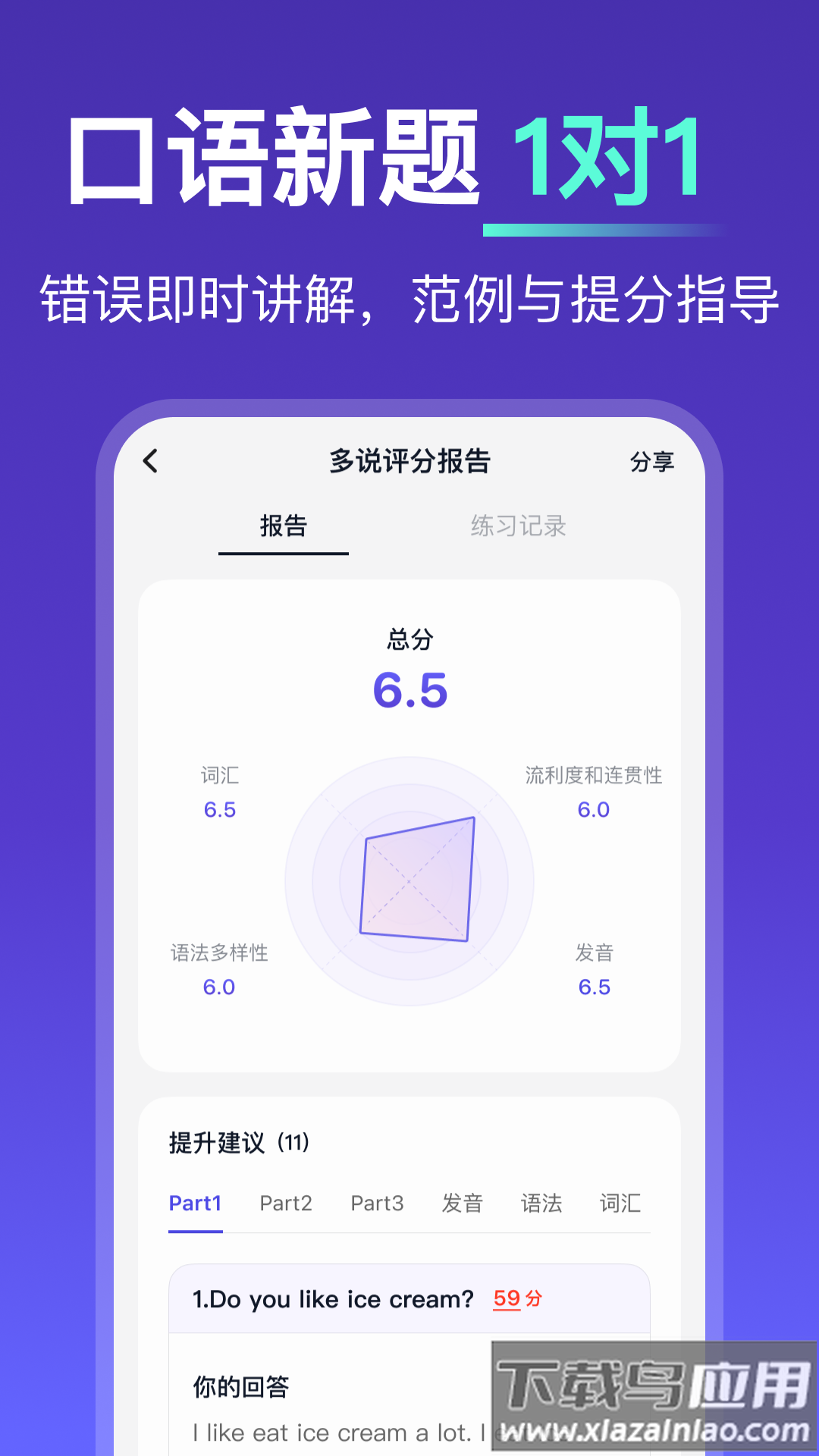This screenshot has height=1456, width=819.
Task: Select the 语法 category option
Action: [x=541, y=1203]
